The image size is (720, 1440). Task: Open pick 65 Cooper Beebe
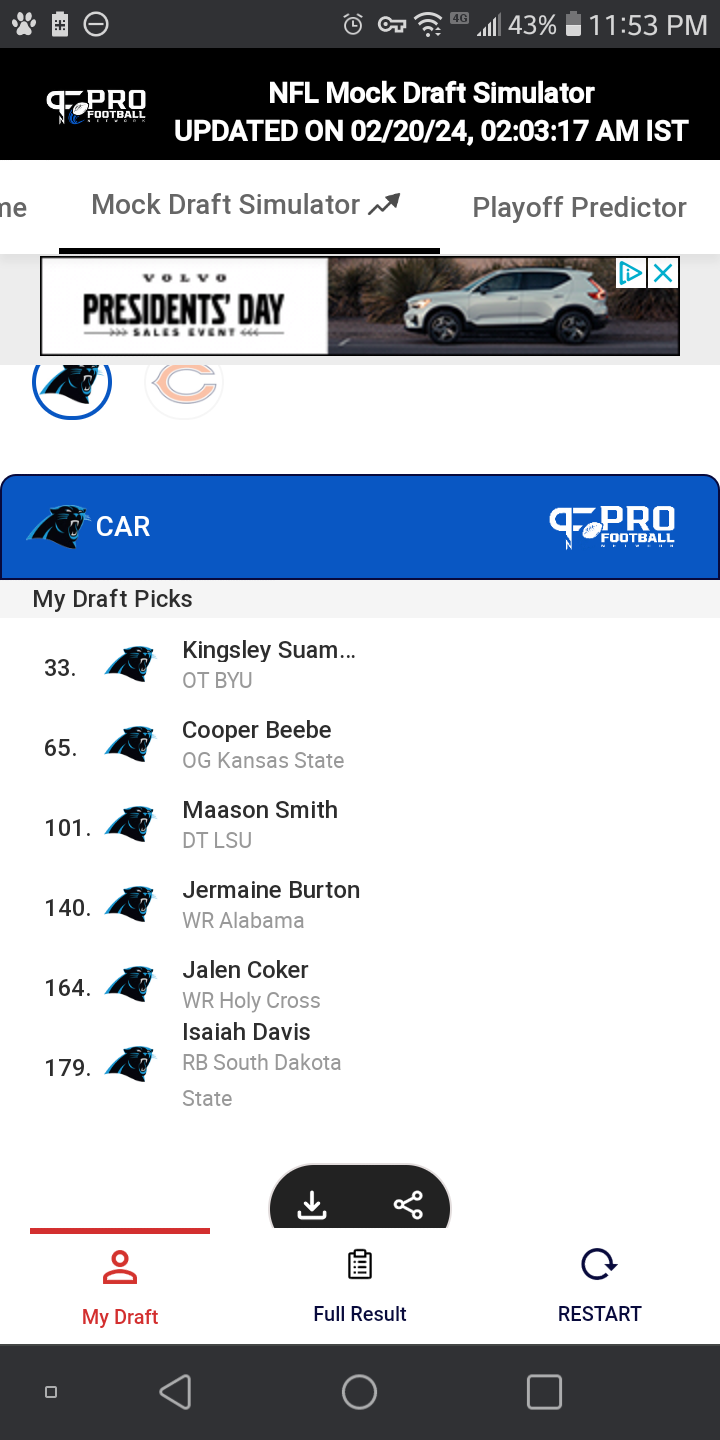[x=360, y=745]
